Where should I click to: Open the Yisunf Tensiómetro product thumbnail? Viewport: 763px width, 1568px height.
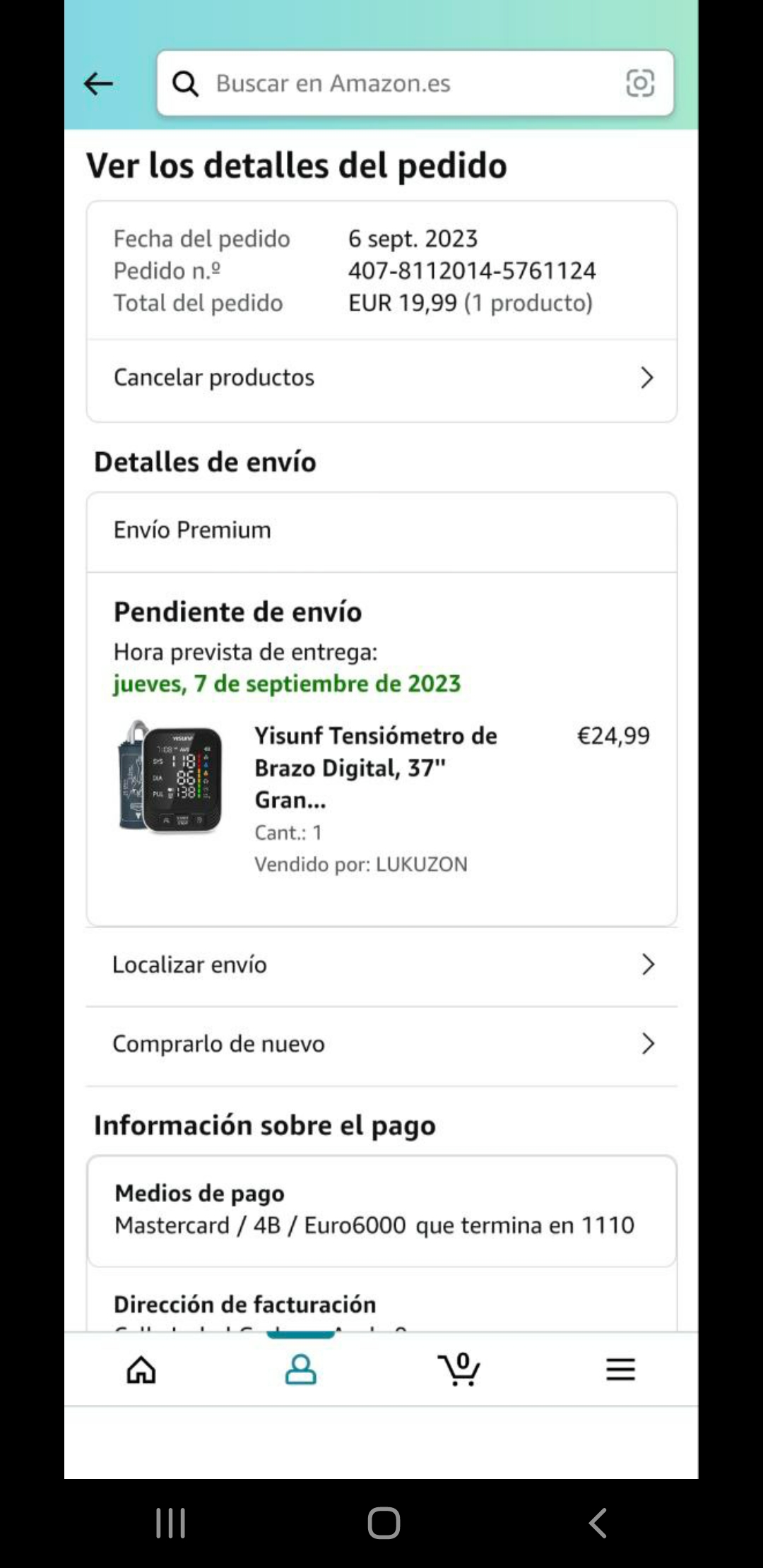(x=170, y=776)
